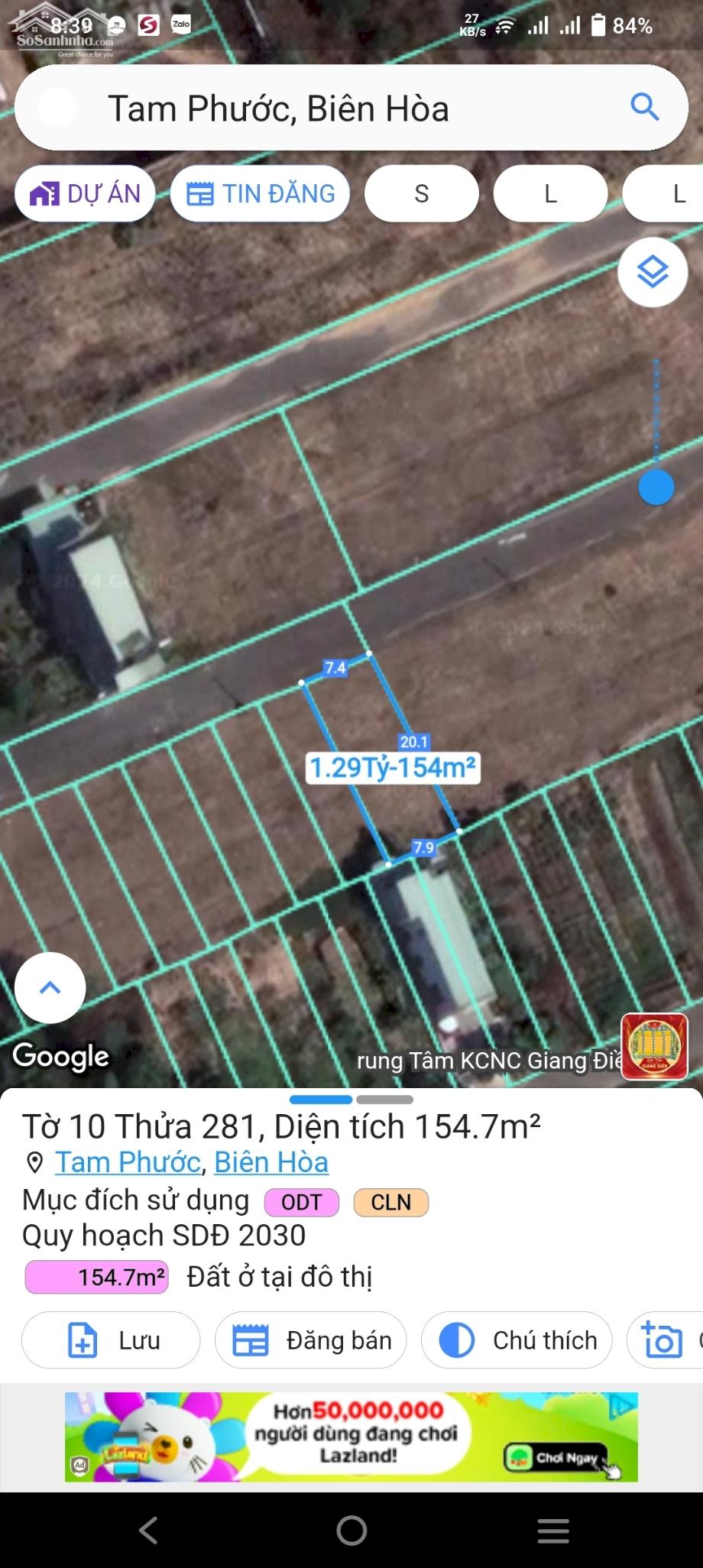Open the map layers button
This screenshot has width=703, height=1568.
tap(653, 272)
